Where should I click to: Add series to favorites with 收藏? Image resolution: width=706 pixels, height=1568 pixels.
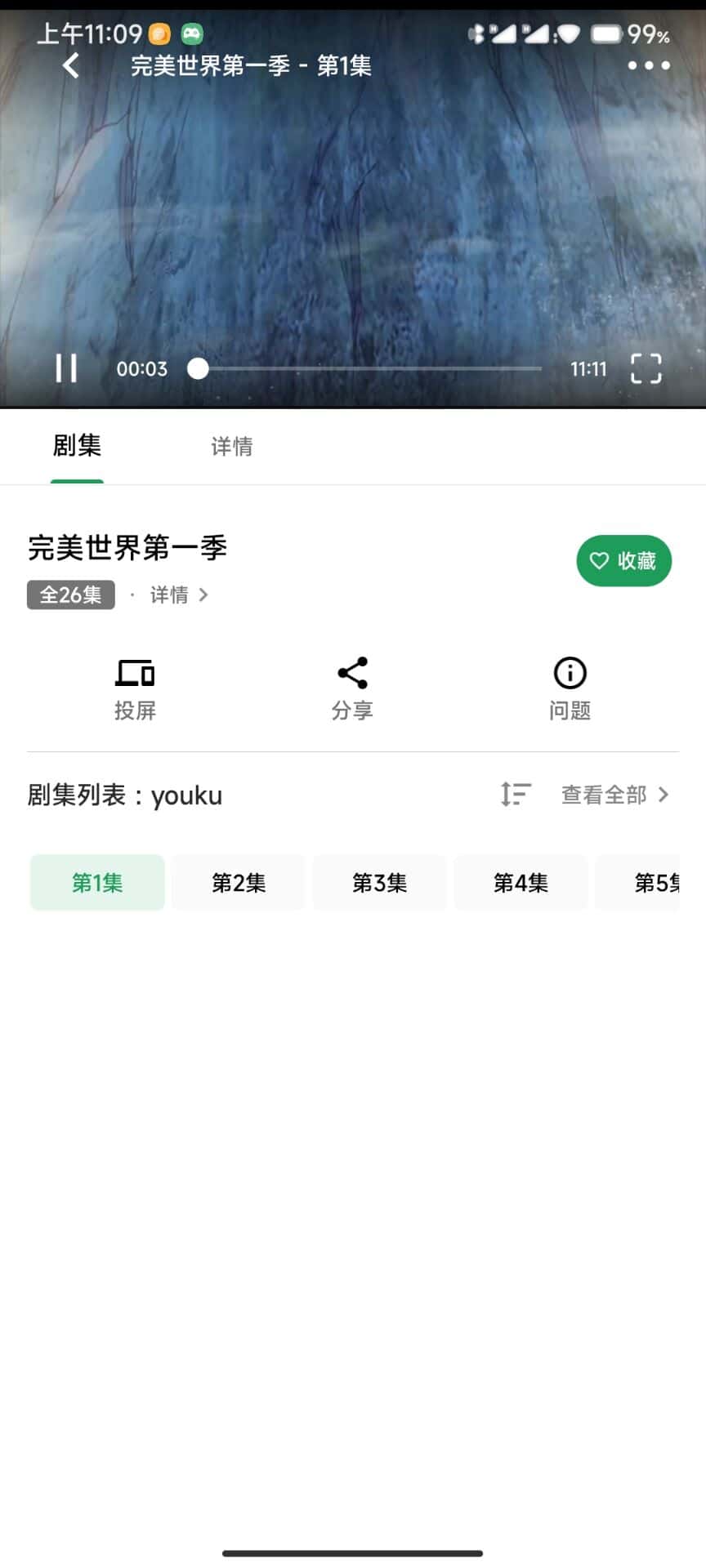(x=623, y=561)
